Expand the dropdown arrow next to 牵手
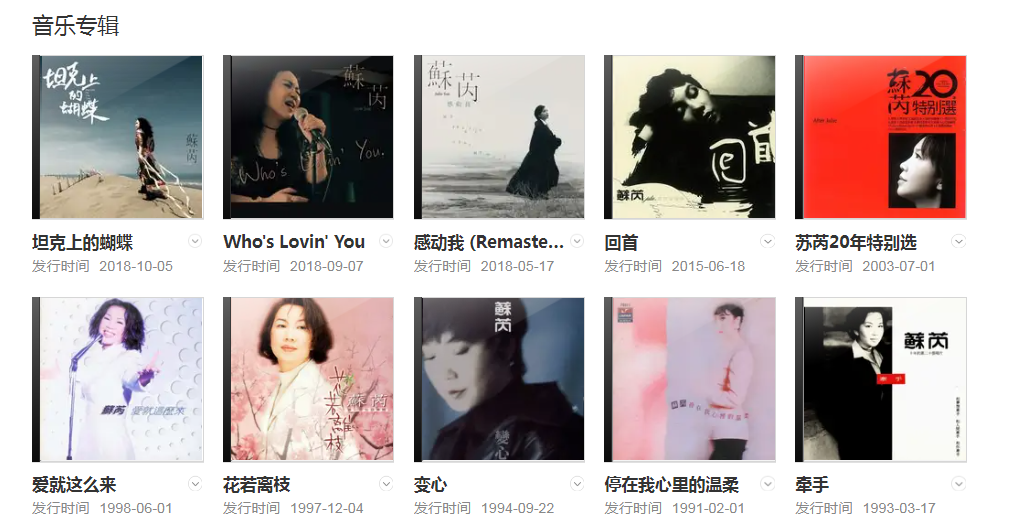1012x530 pixels. pos(958,484)
